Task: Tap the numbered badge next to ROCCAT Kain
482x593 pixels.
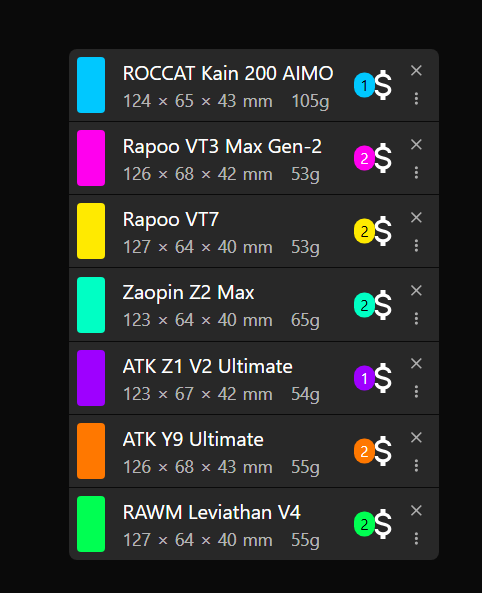Action: click(364, 85)
